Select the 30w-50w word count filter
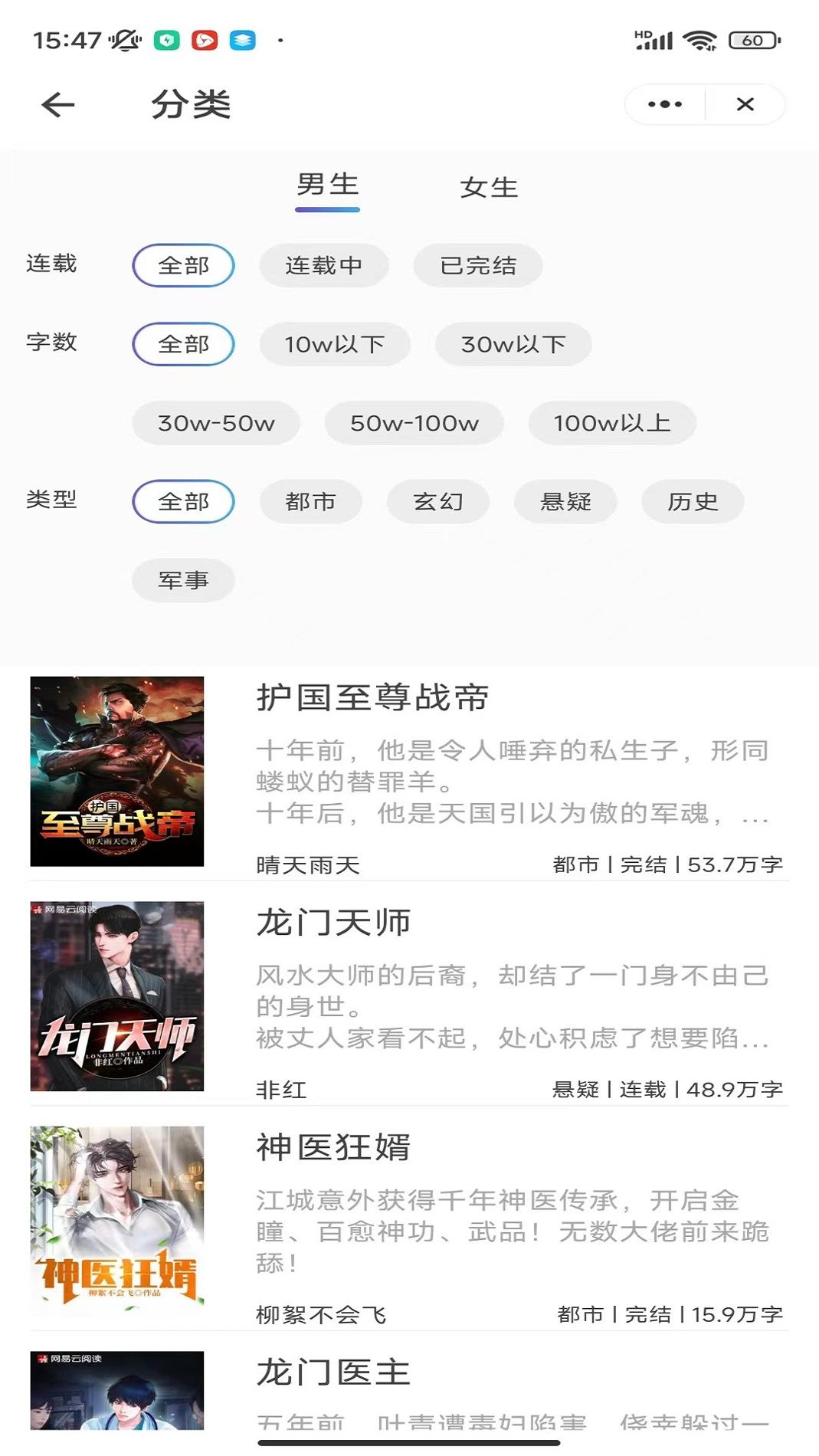The height and width of the screenshot is (1456, 819). click(x=216, y=423)
